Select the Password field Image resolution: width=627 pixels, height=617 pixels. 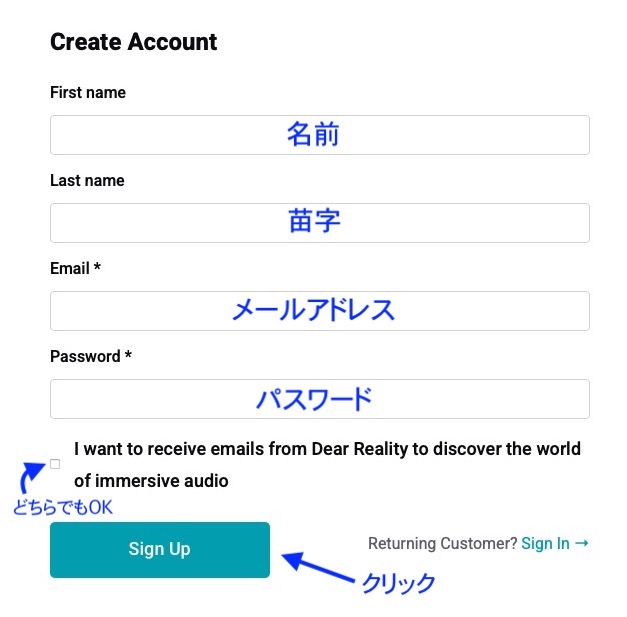319,399
